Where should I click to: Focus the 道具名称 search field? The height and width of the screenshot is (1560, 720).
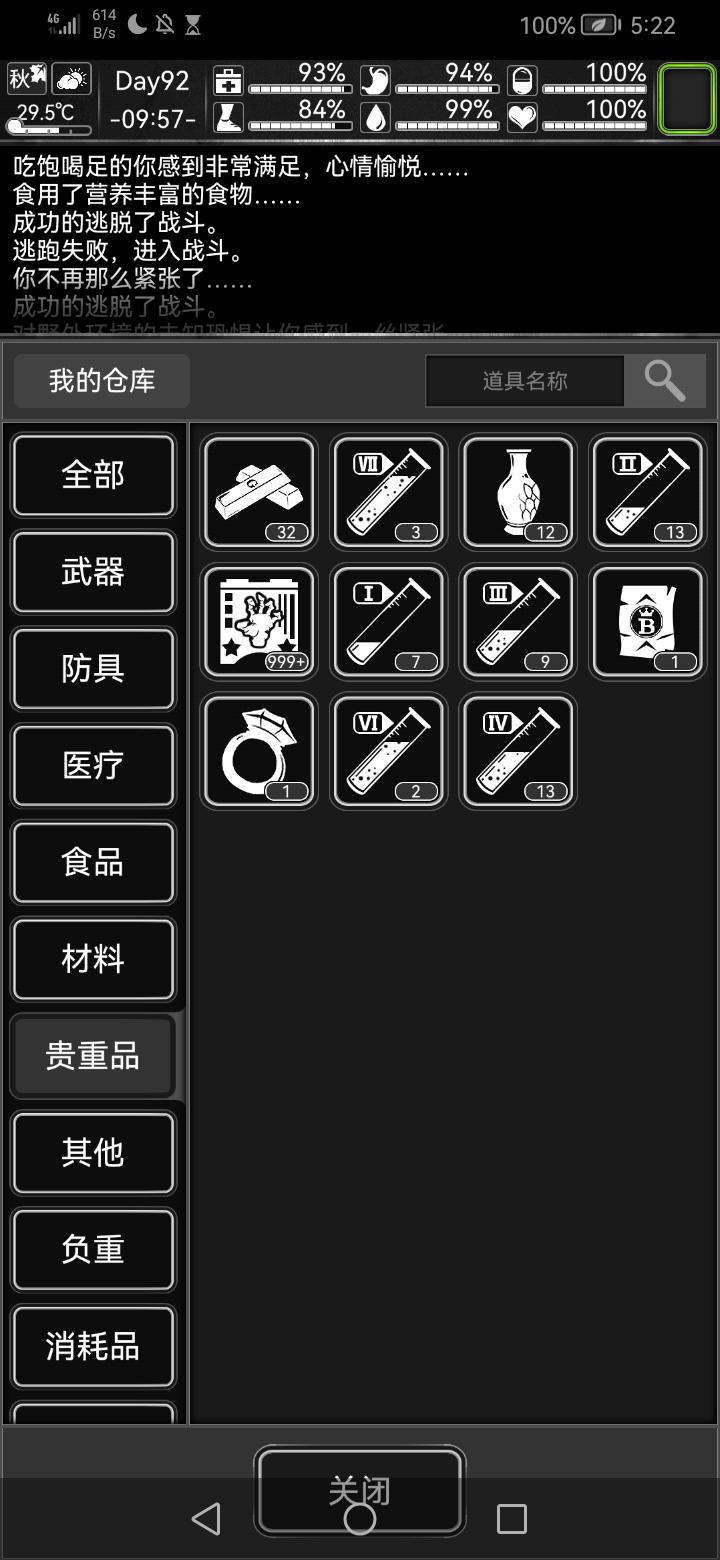point(525,381)
